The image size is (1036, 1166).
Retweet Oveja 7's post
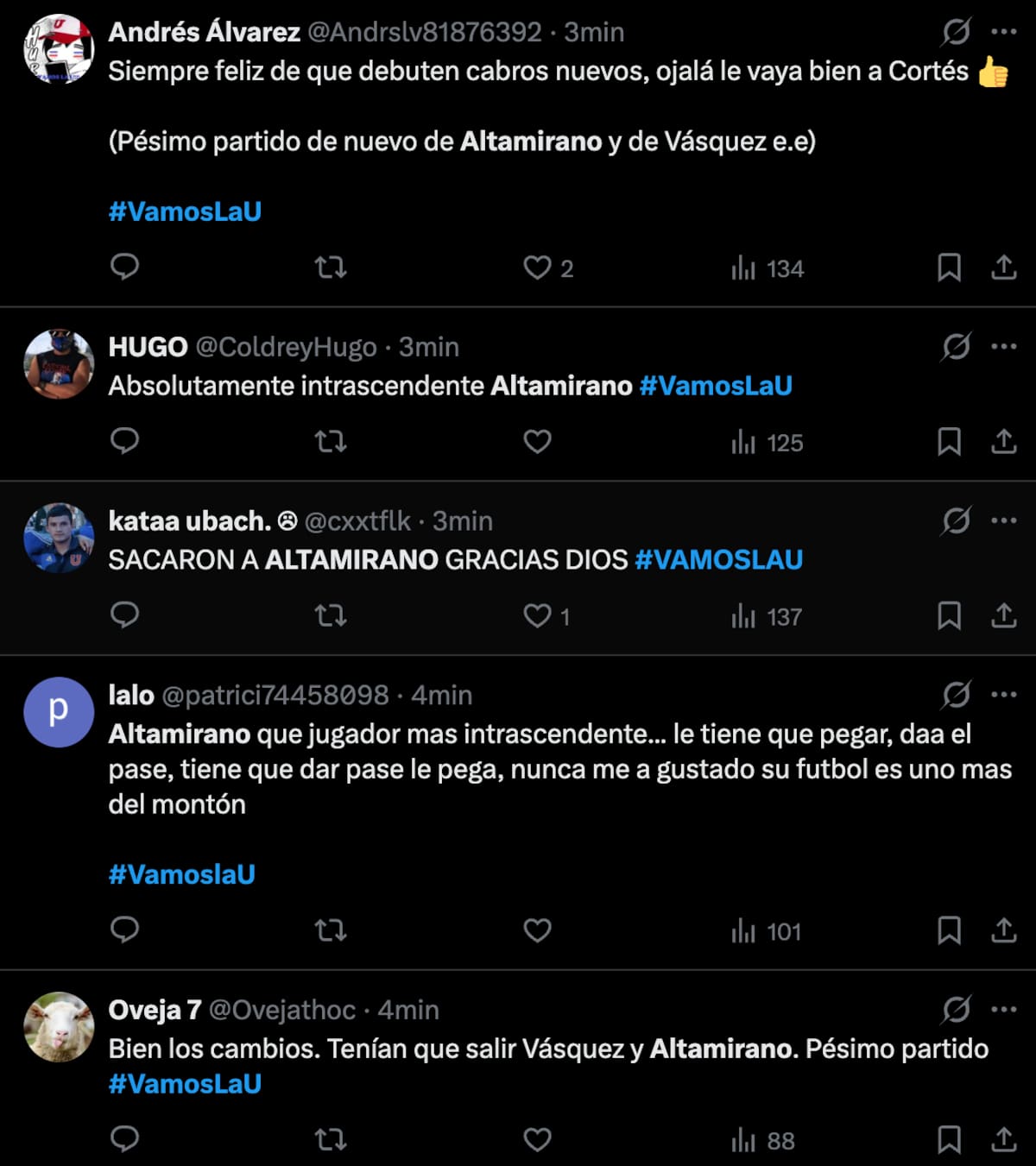pyautogui.click(x=331, y=1139)
